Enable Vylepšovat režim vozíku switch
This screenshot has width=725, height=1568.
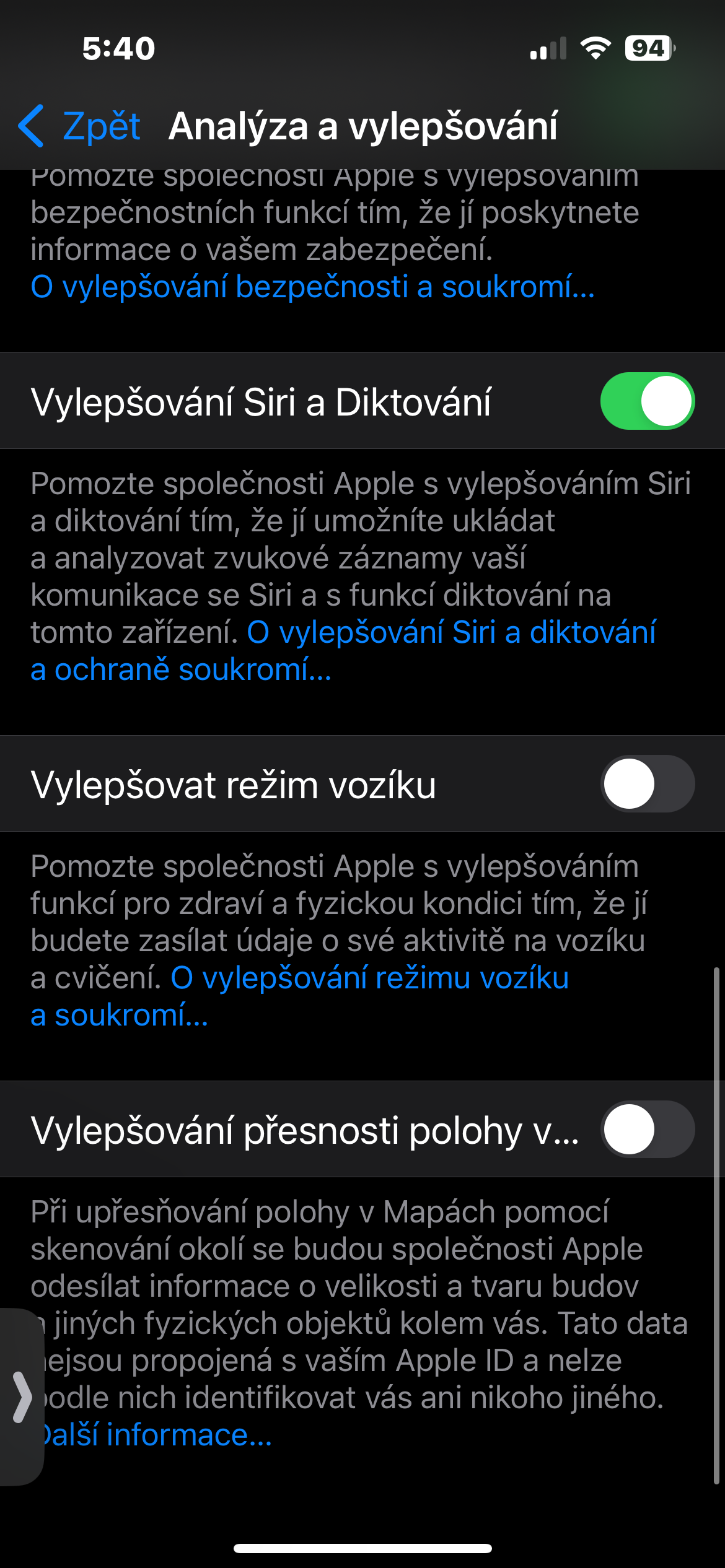click(x=647, y=784)
